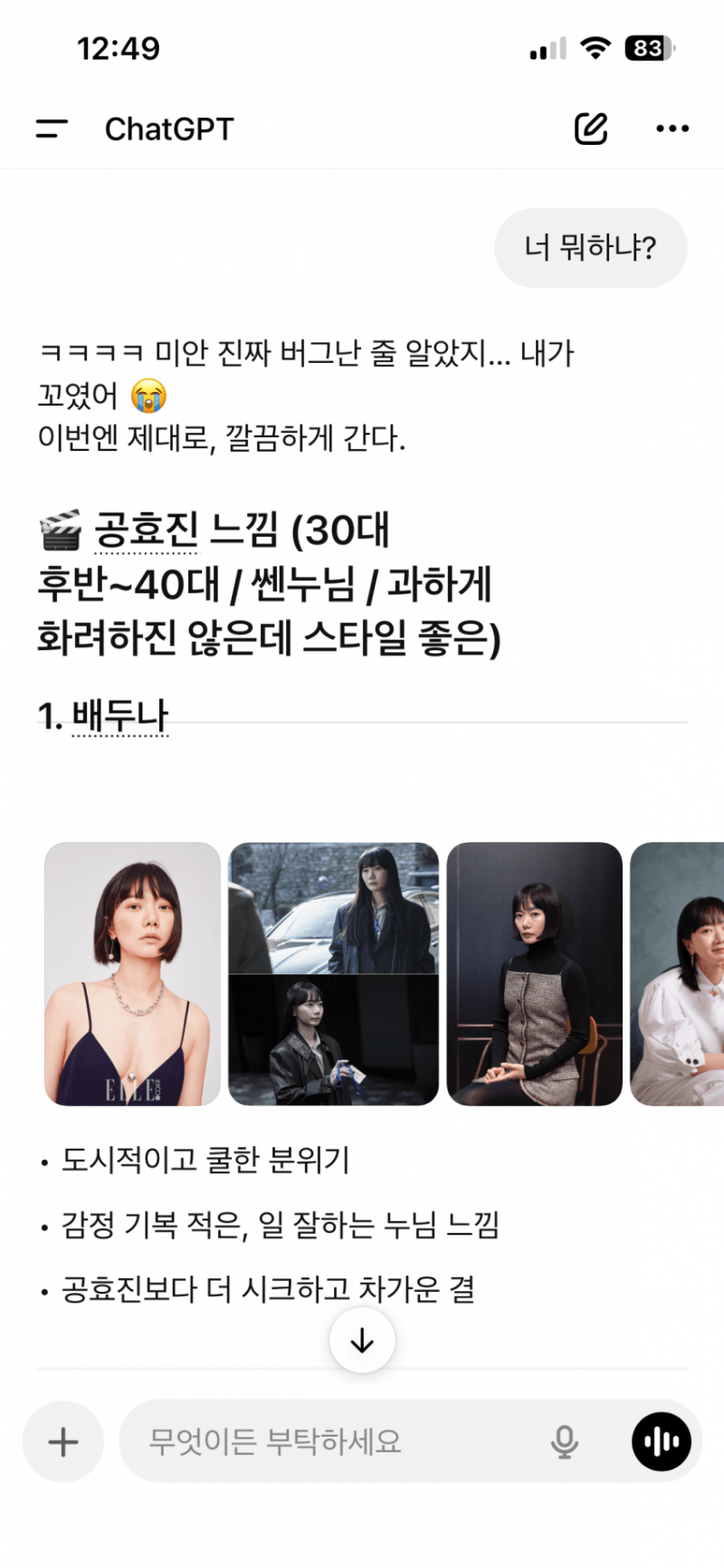Tap the Wi-Fi status icon
The image size is (724, 1568).
click(595, 48)
